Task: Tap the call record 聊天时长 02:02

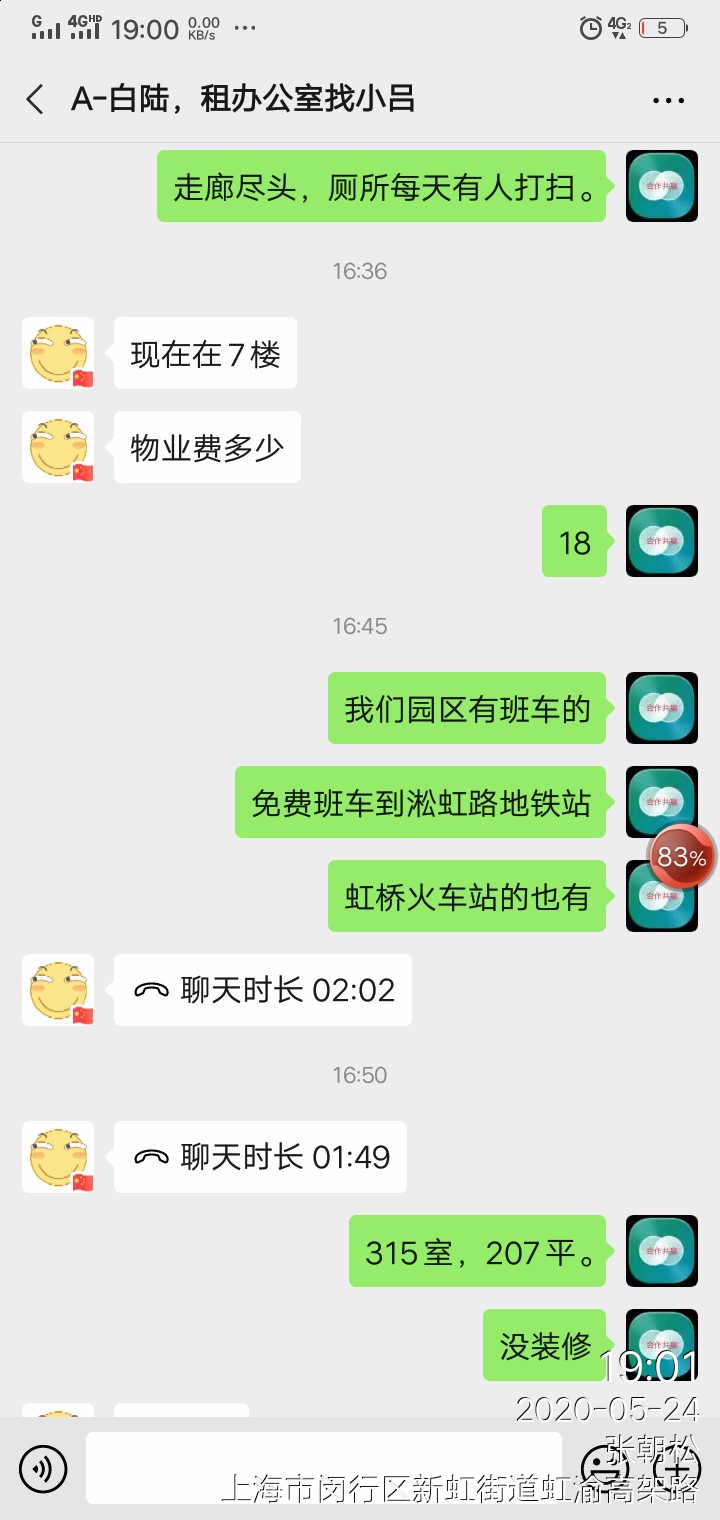Action: (x=264, y=990)
